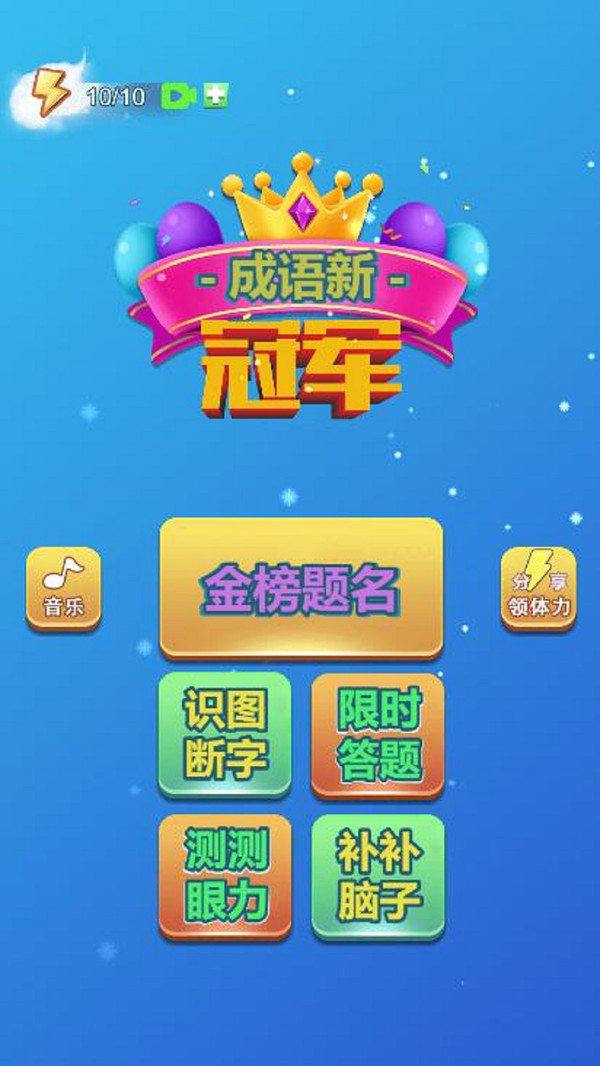600x1066 pixels.
Task: Toggle the 音乐 music button
Action: (64, 588)
